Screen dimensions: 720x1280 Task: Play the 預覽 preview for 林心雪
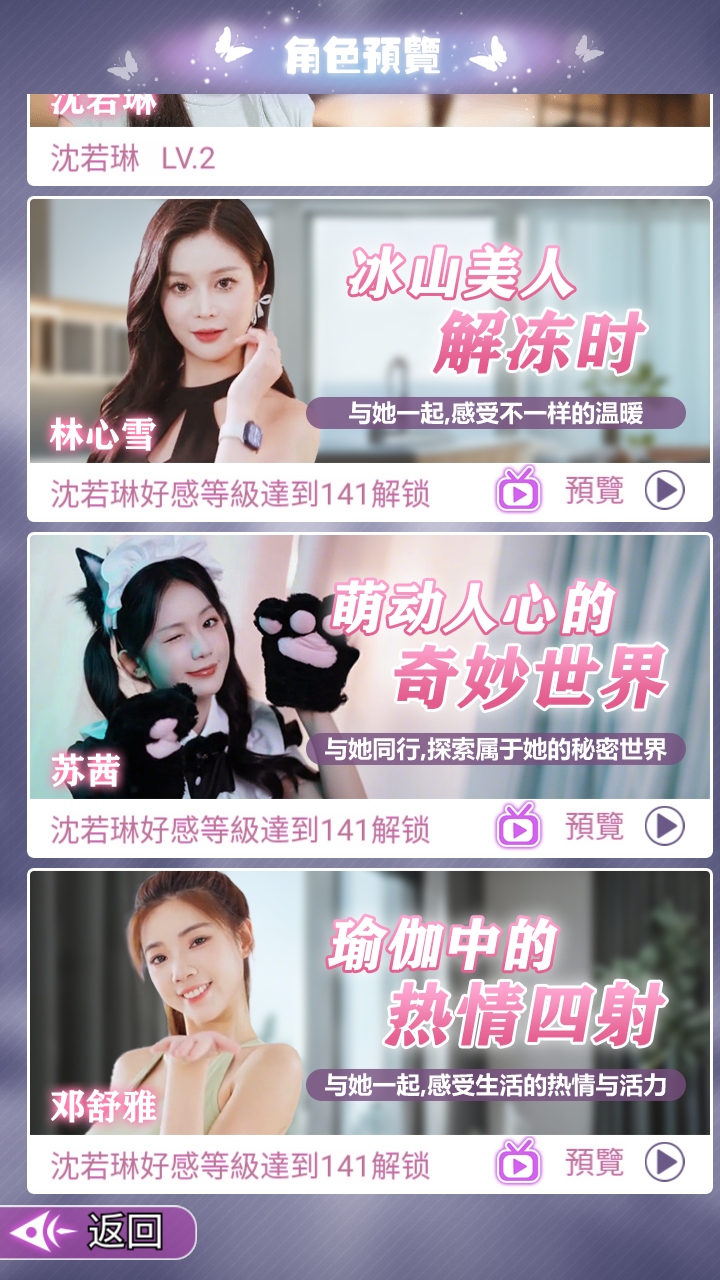(664, 491)
